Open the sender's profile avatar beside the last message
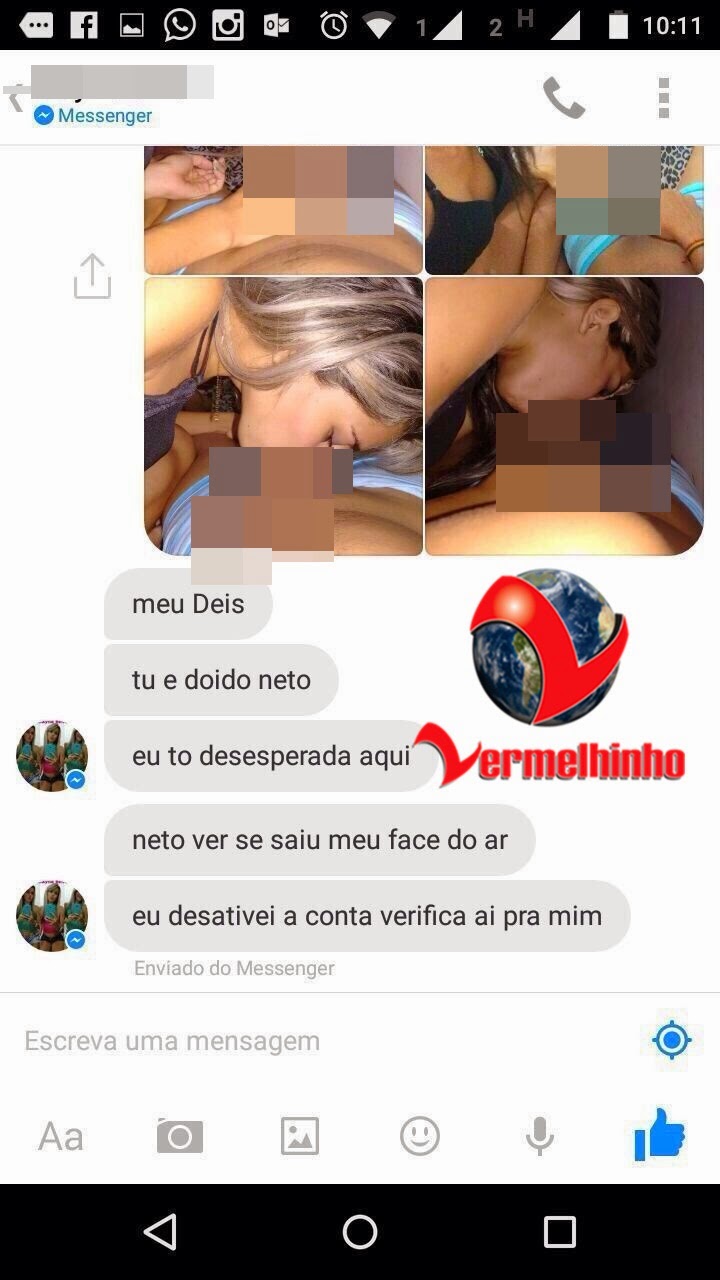 pos(52,916)
